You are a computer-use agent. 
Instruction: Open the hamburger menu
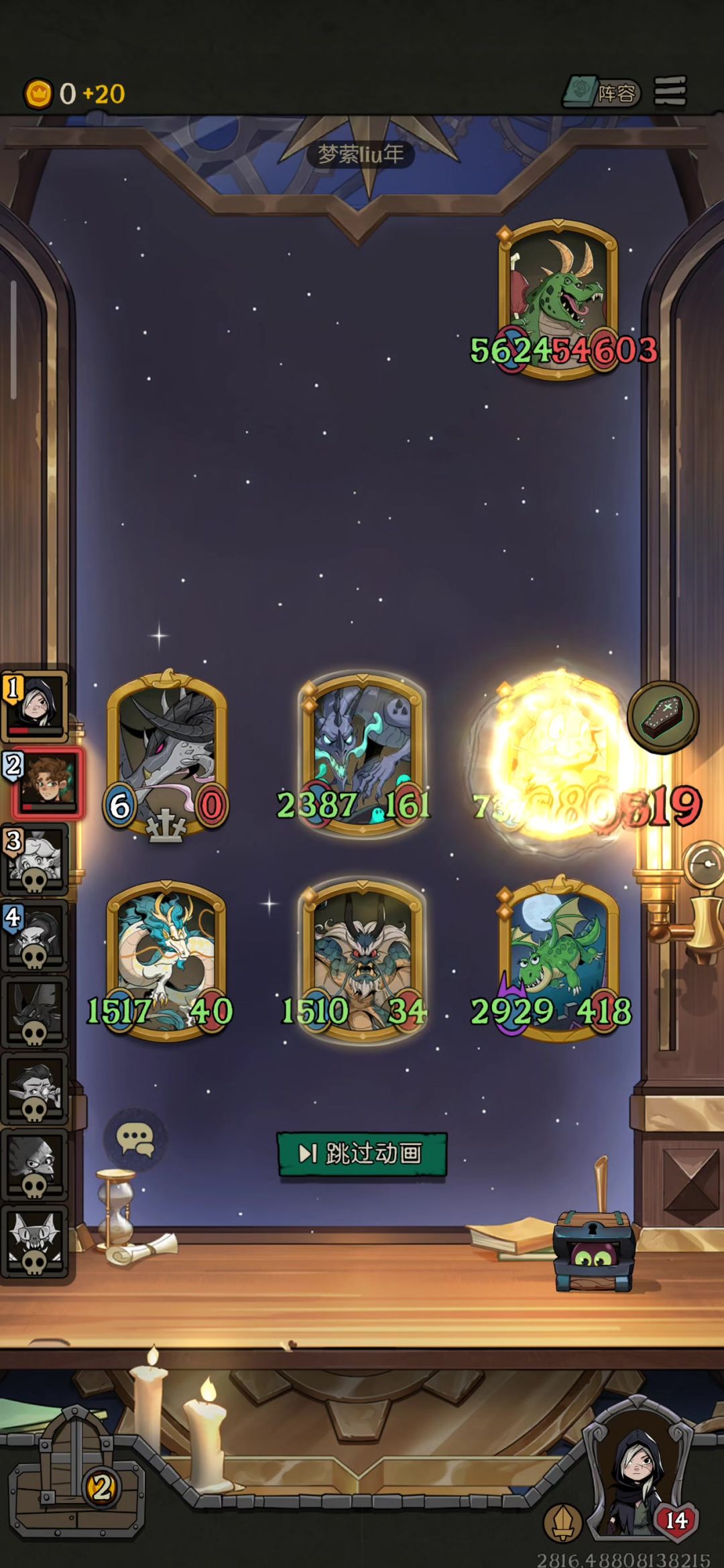click(x=670, y=91)
